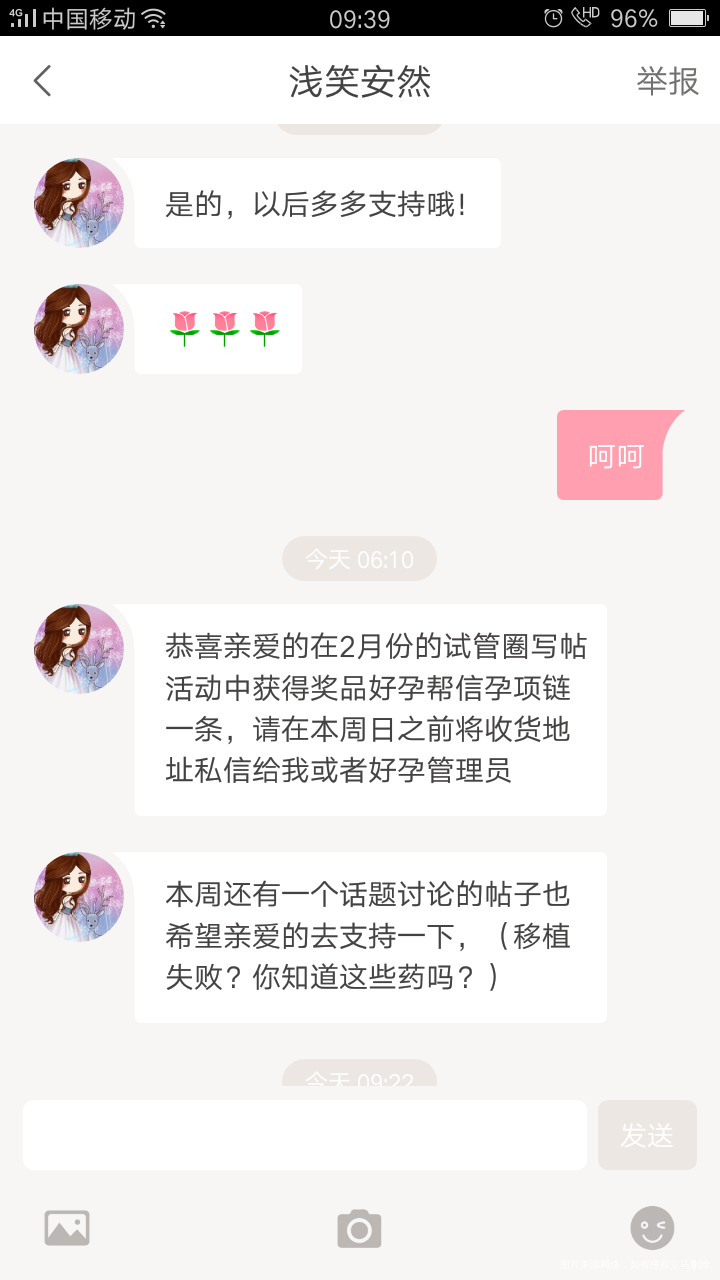Tap the 是的，以后多多支持哦 message bubble
720x1280 pixels.
[317, 202]
